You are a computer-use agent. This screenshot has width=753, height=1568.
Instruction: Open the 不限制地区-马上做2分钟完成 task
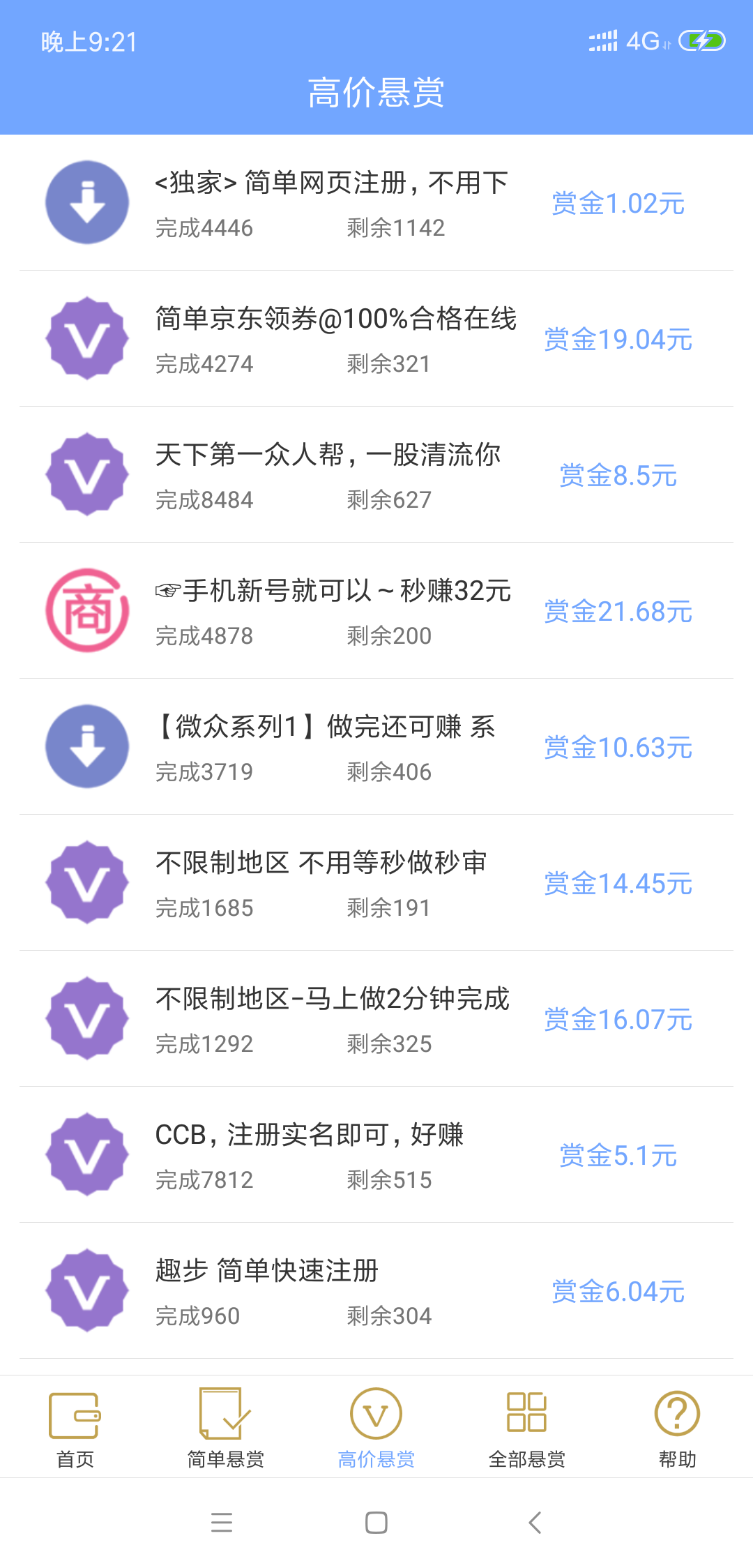(331, 1000)
